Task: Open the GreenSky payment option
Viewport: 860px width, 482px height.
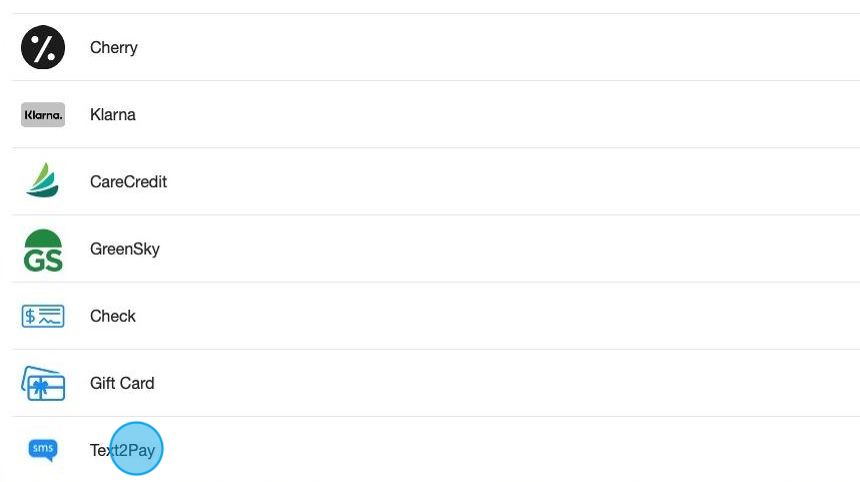Action: (x=124, y=249)
